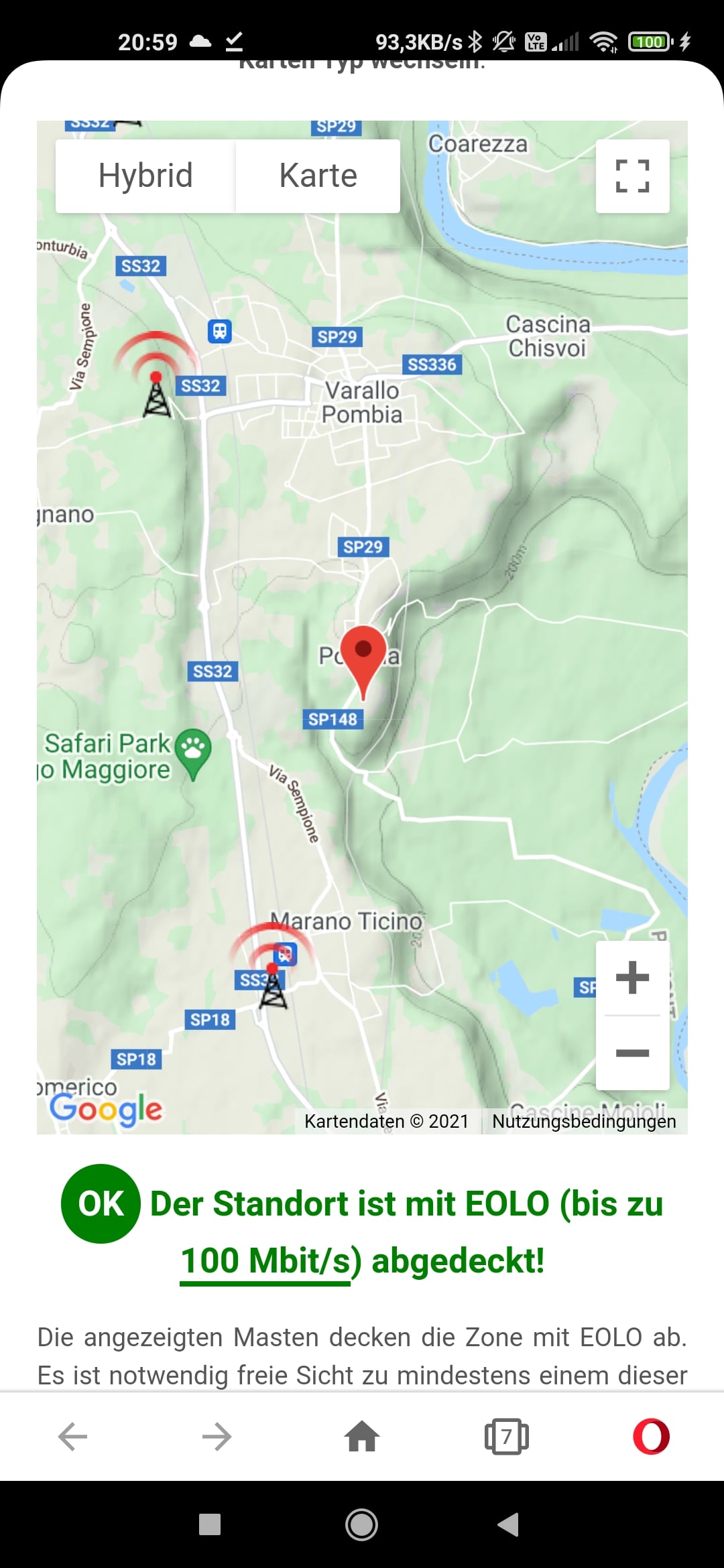This screenshot has width=724, height=1568.
Task: Go forward in the browser
Action: (217, 1437)
